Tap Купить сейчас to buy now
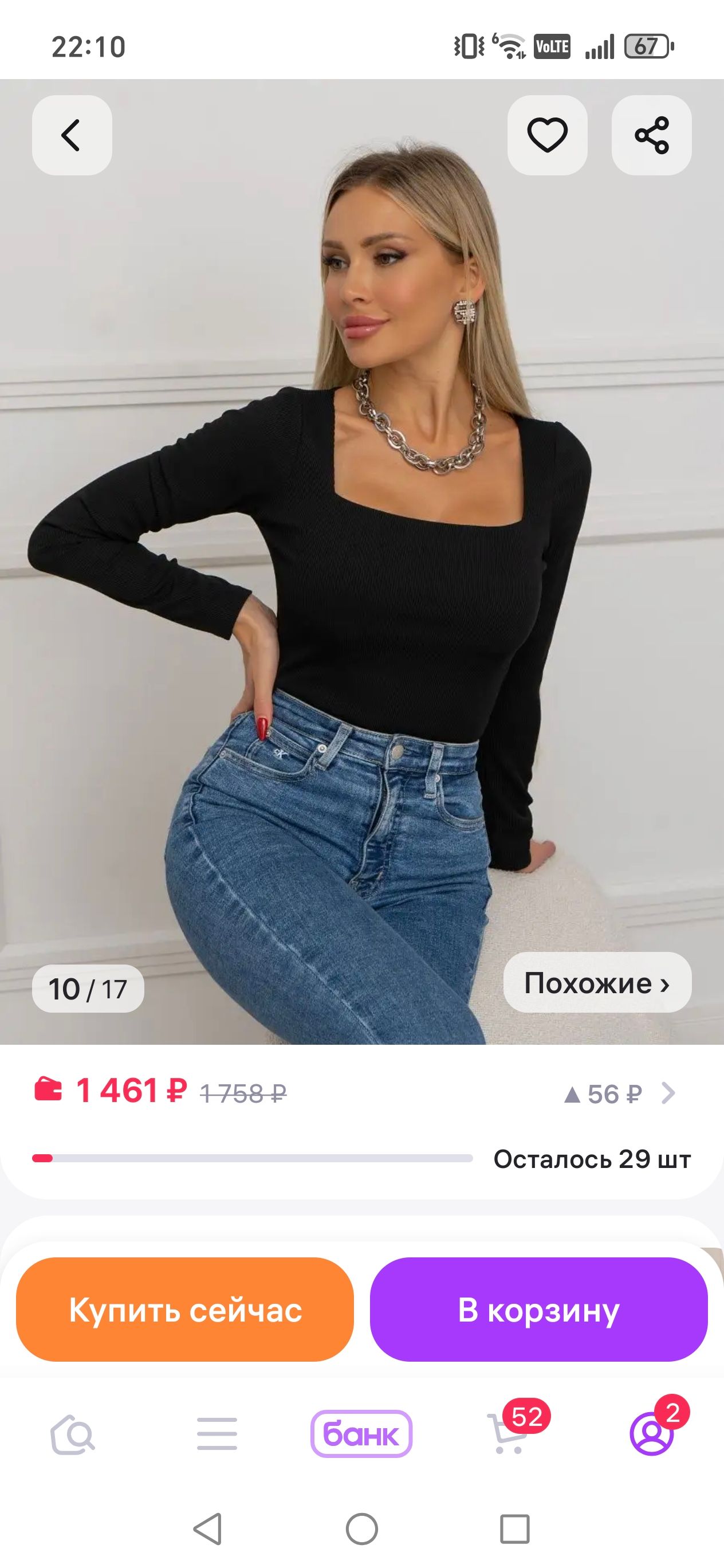 click(185, 1310)
